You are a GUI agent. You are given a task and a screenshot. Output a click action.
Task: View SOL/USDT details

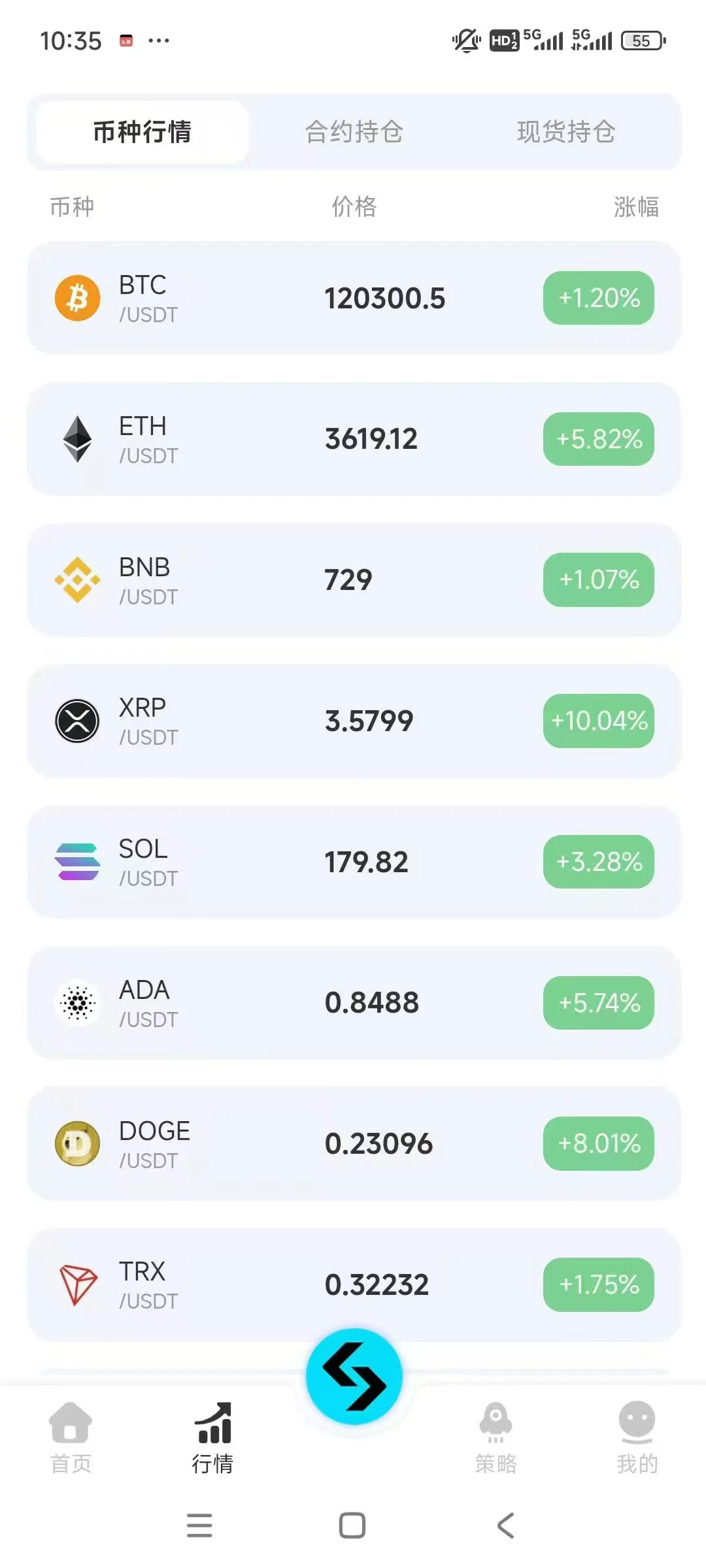[x=354, y=862]
